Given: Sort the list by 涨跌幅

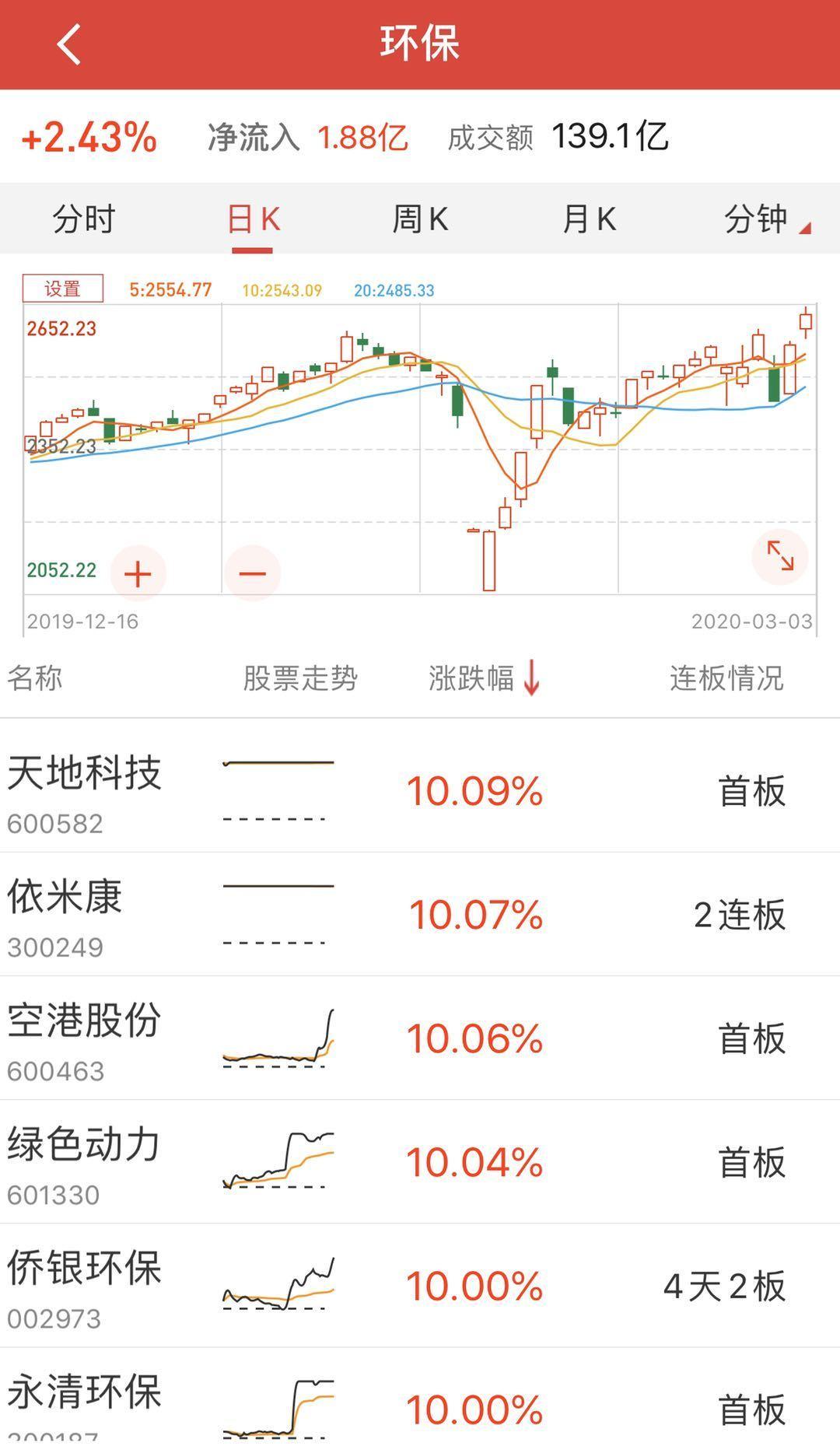Looking at the screenshot, I should pos(484,678).
